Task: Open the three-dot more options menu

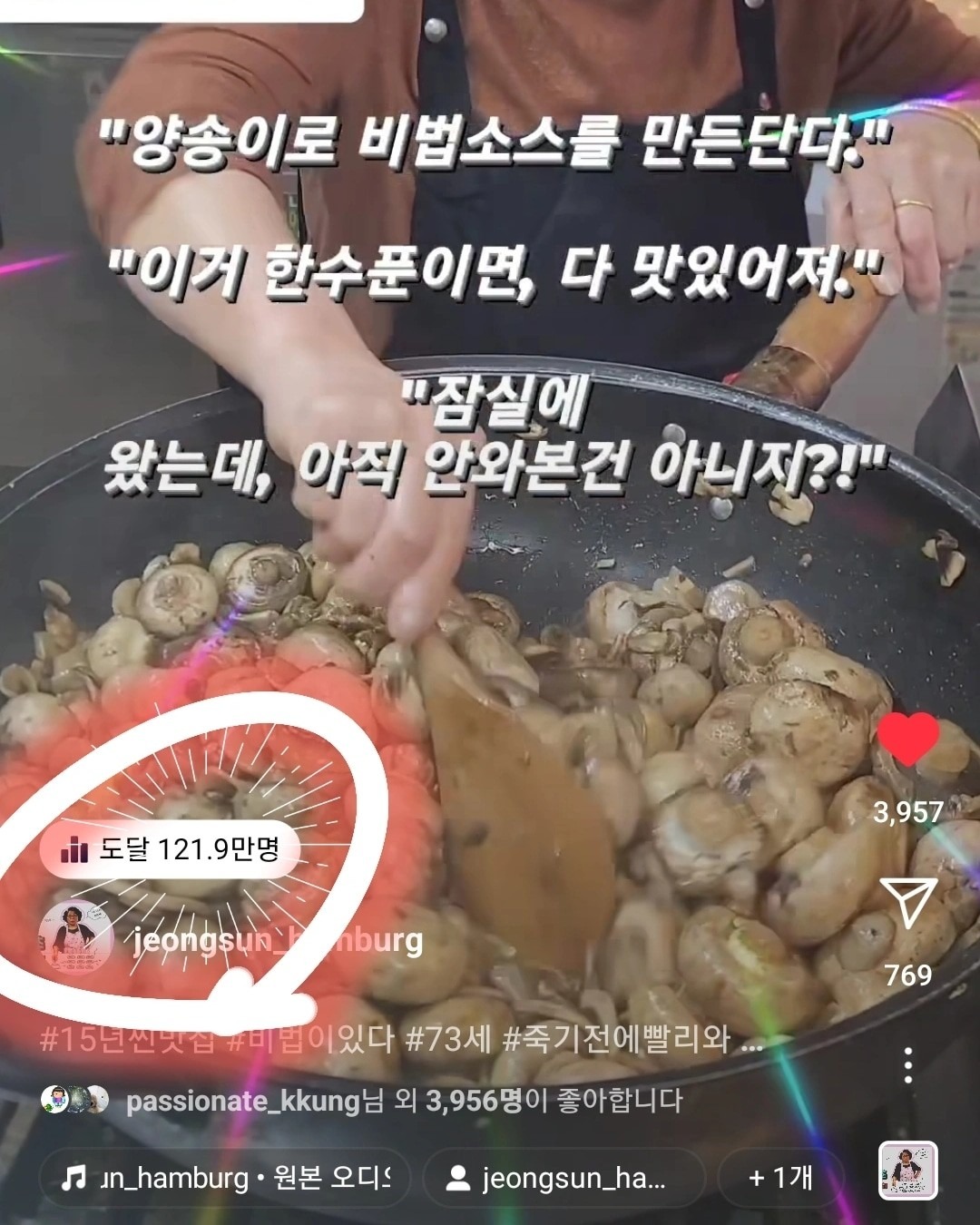Action: click(x=908, y=1064)
